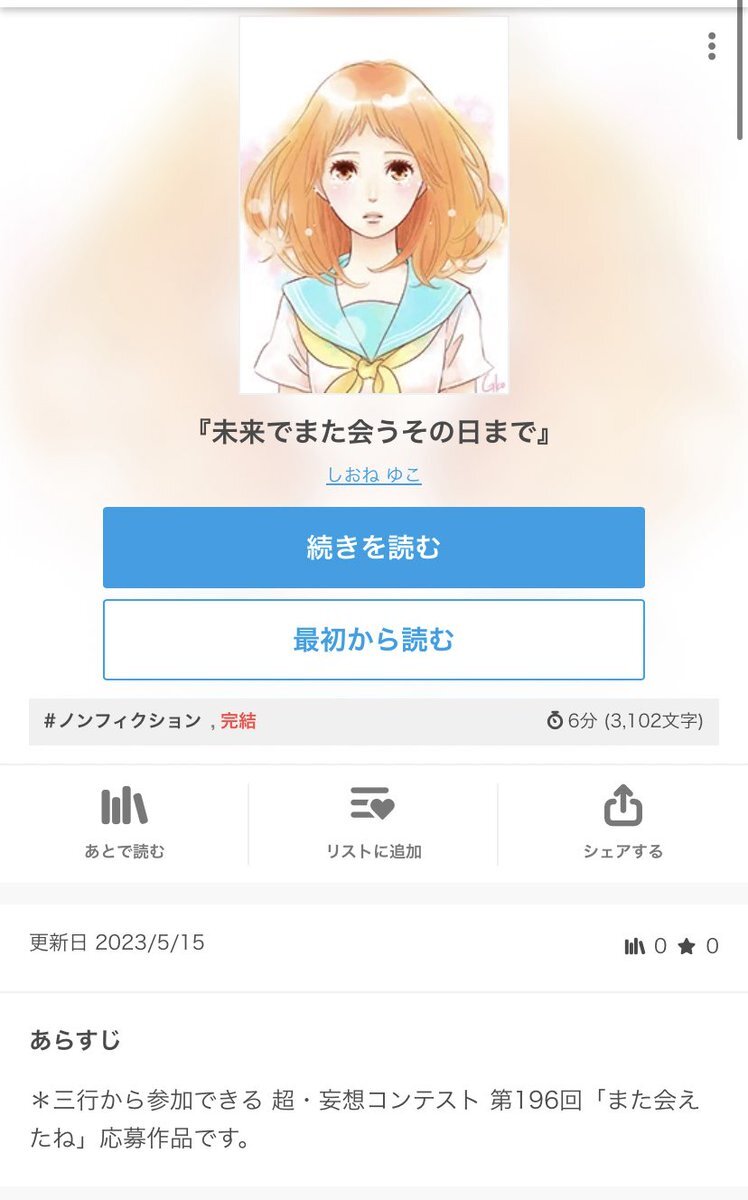The image size is (748, 1200).
Task: Open the #ノンフィクション tag
Action: 122,720
